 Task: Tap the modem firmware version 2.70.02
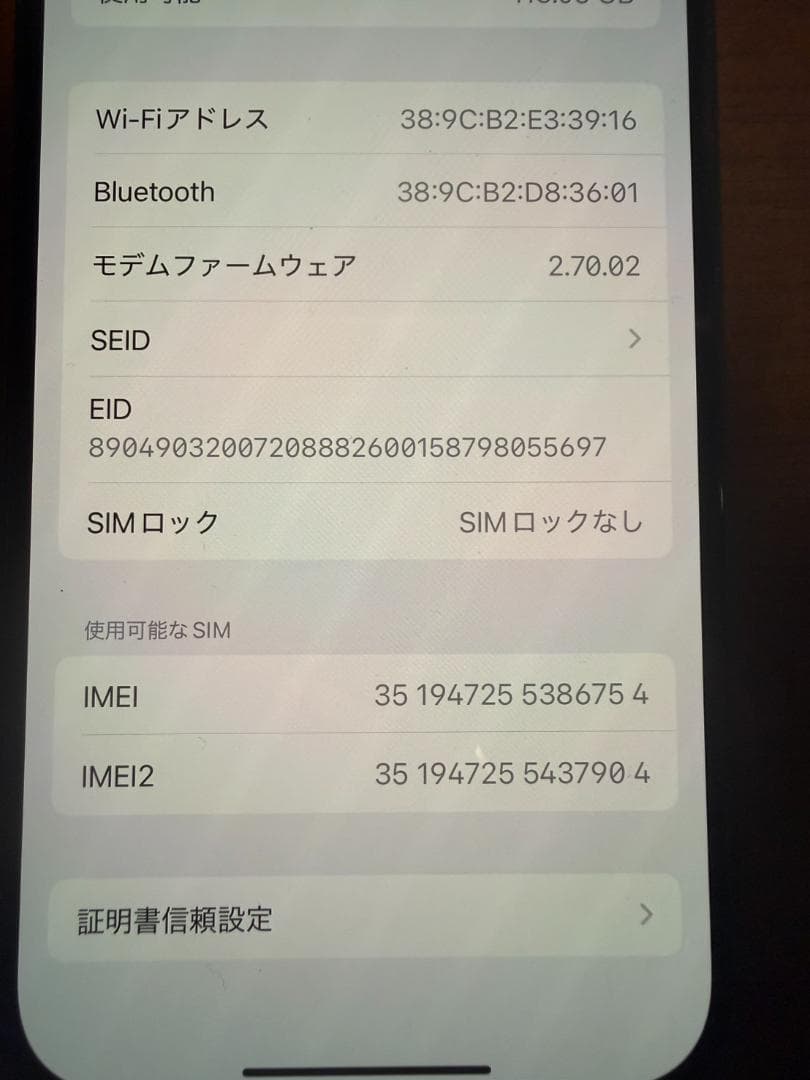(x=597, y=264)
